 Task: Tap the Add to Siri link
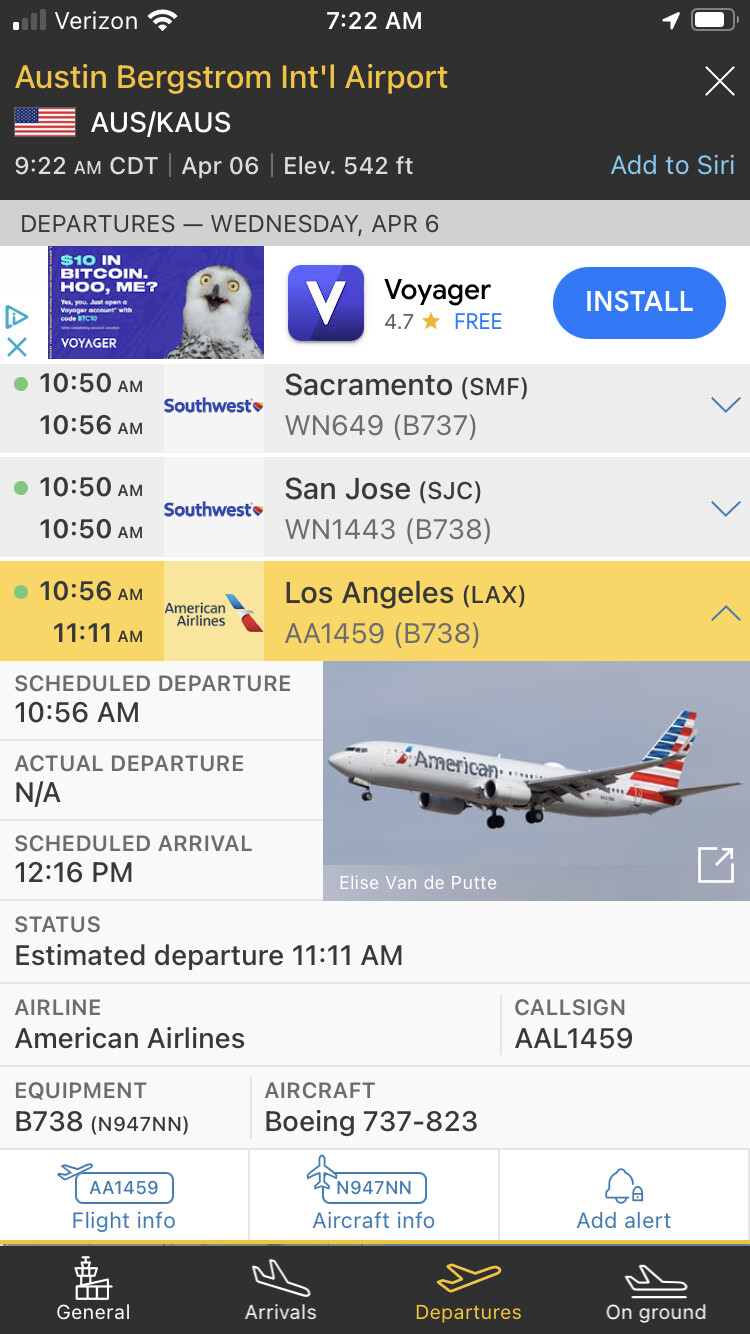(672, 165)
